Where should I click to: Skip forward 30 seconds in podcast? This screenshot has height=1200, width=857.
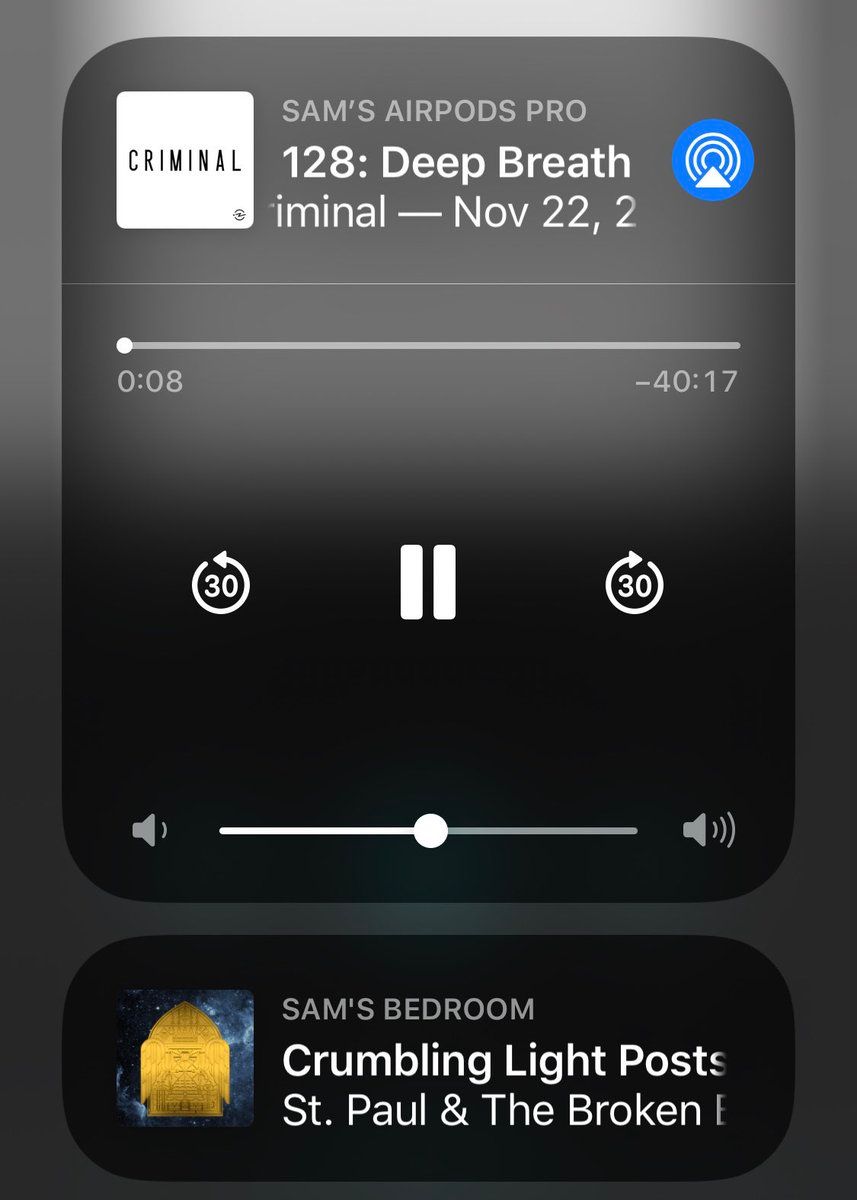(635, 584)
